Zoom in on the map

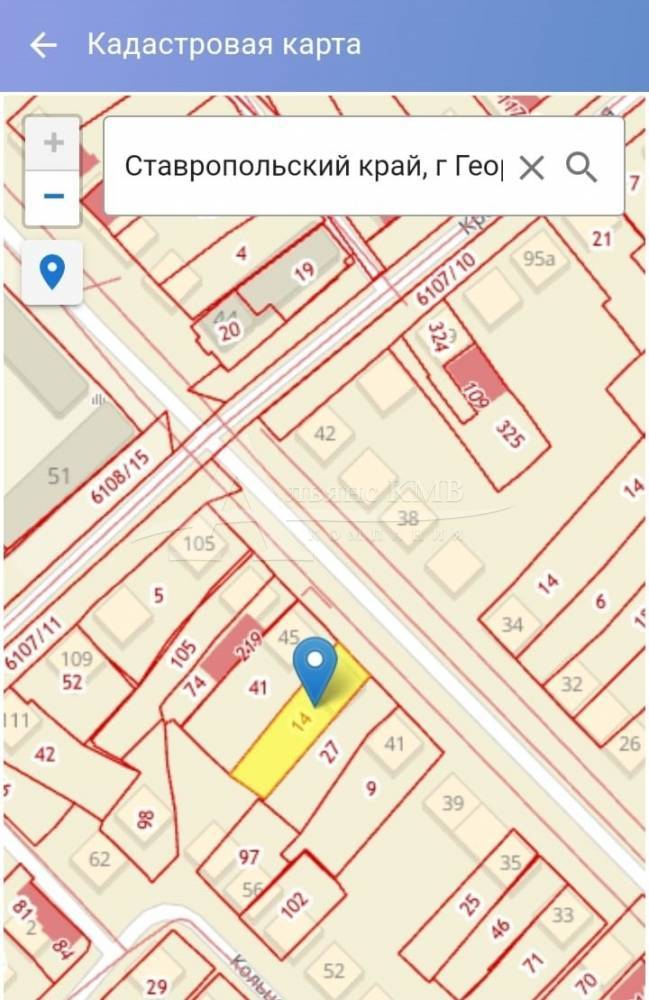[x=53, y=143]
